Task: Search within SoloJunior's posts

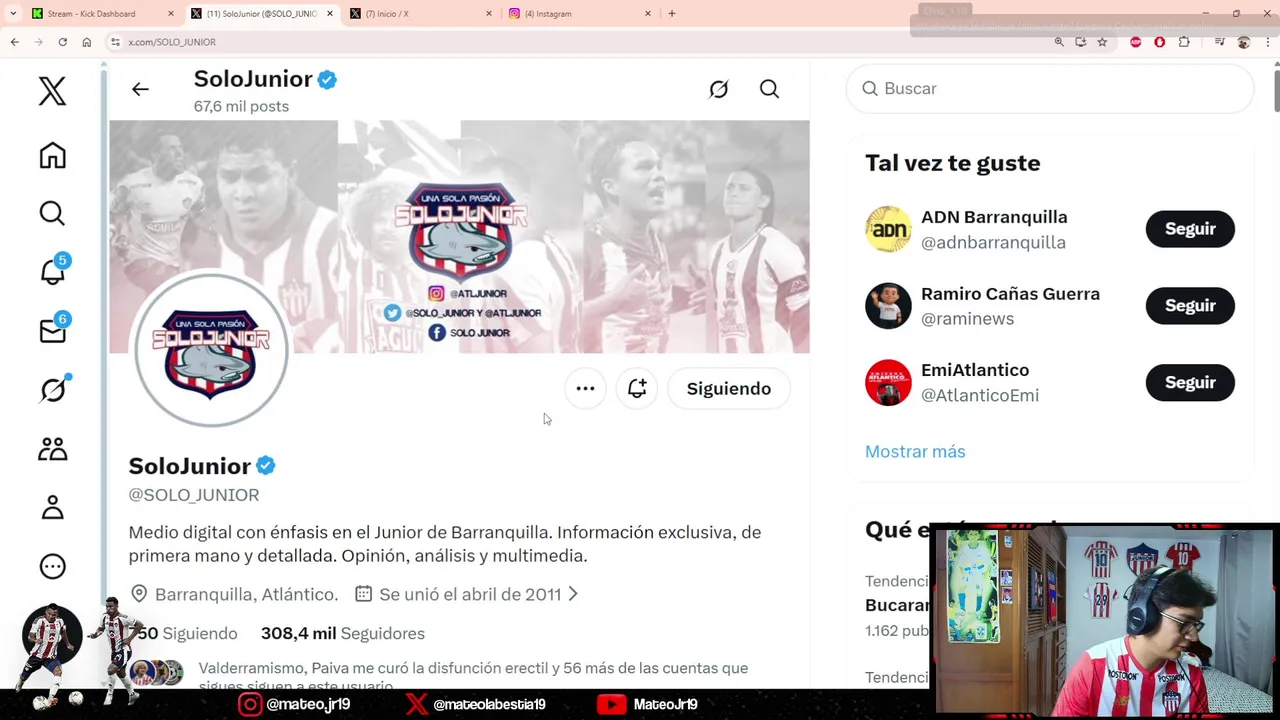Action: click(769, 89)
